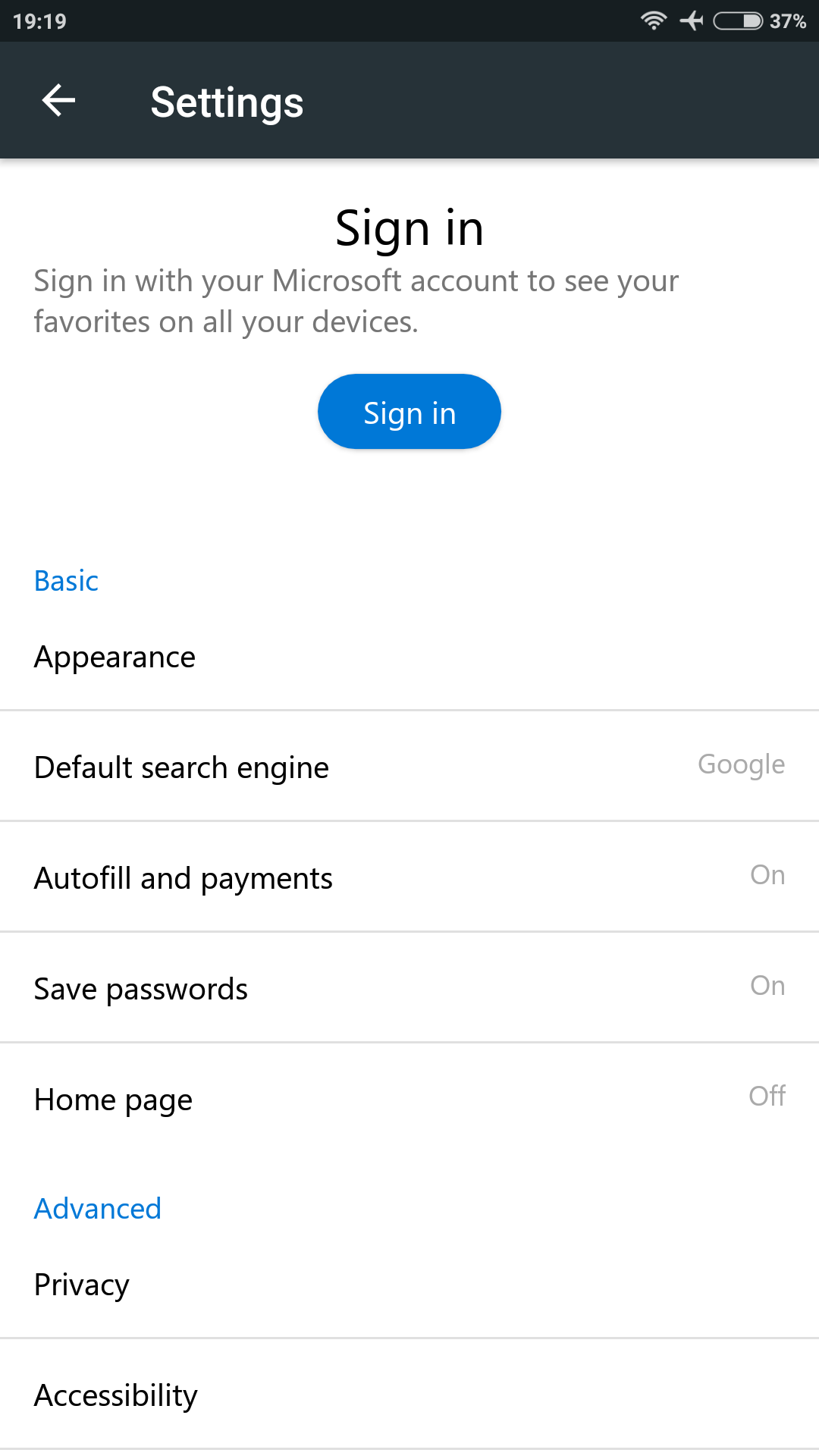819x1456 pixels.
Task: Open Default search engine options
Action: coord(409,766)
